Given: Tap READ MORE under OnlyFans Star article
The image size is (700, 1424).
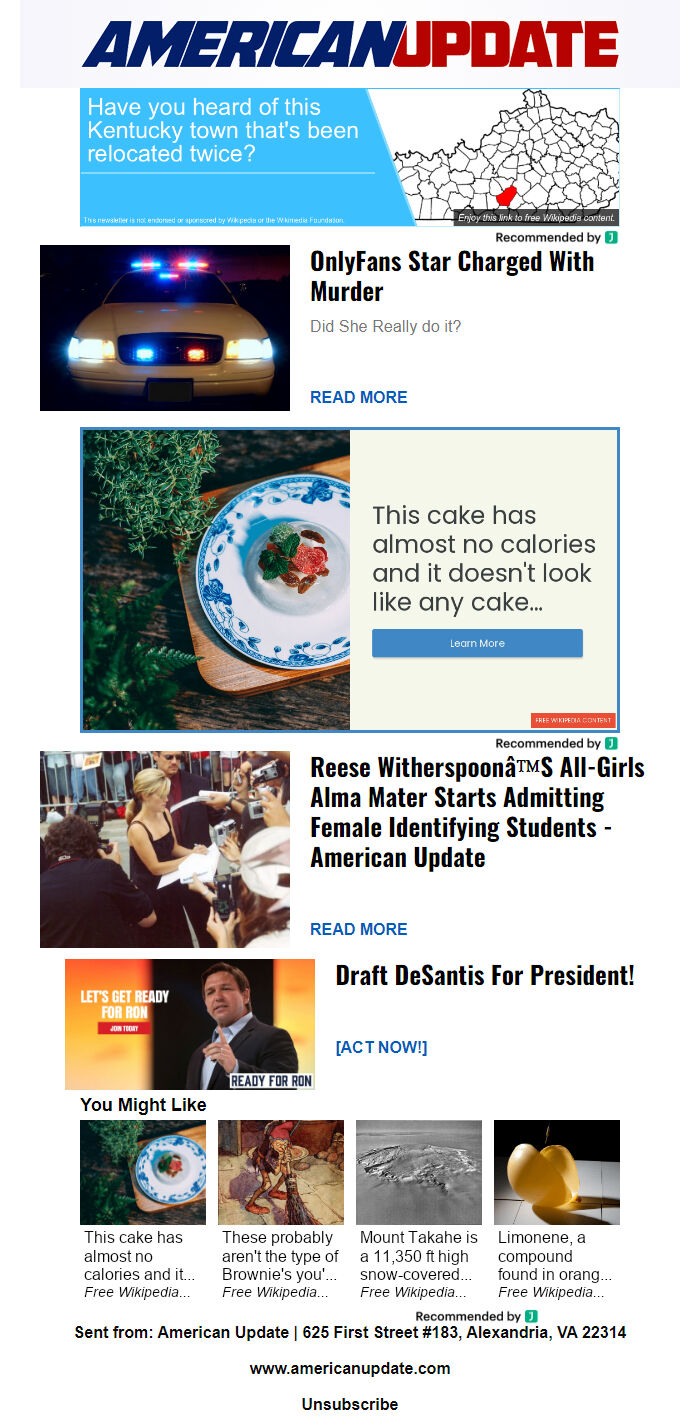Looking at the screenshot, I should [358, 397].
